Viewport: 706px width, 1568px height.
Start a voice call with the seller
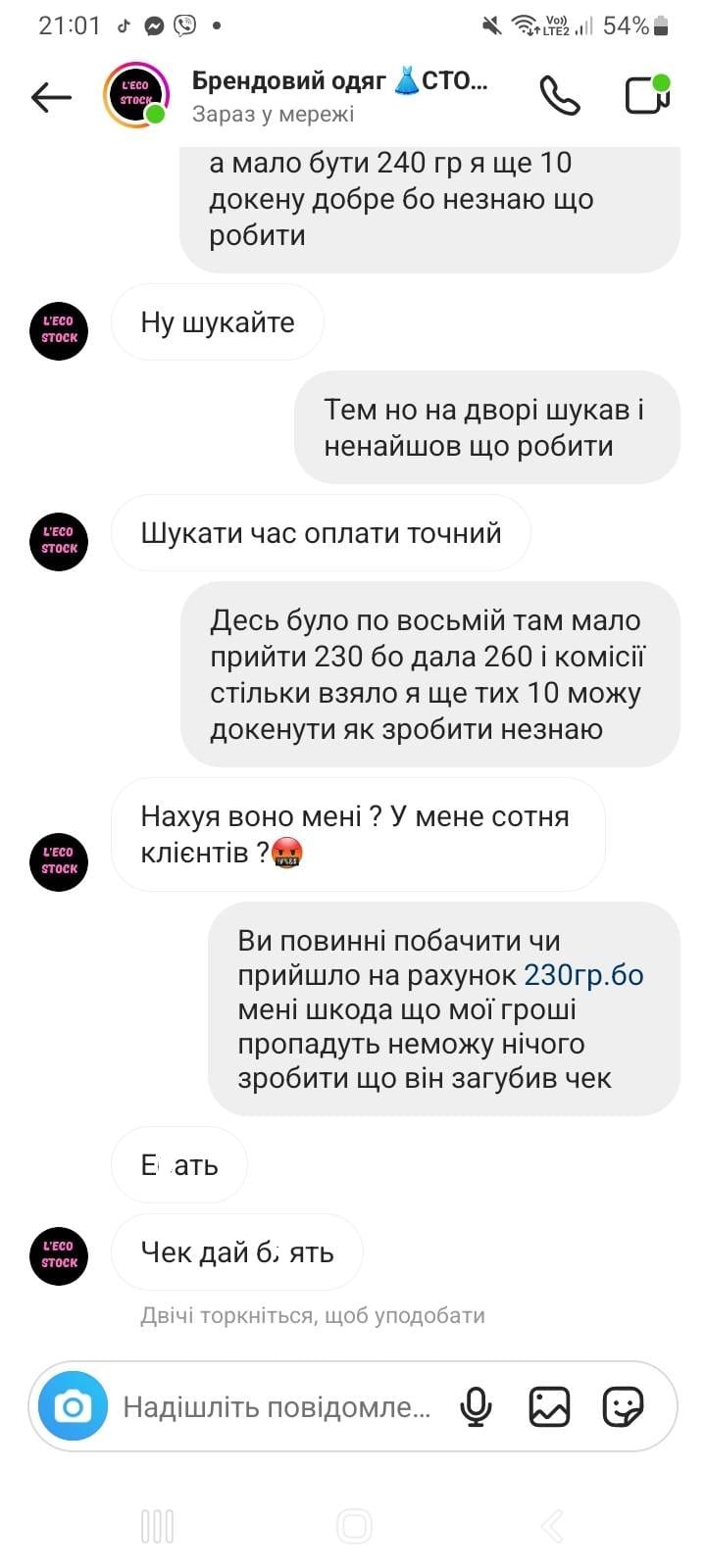560,97
